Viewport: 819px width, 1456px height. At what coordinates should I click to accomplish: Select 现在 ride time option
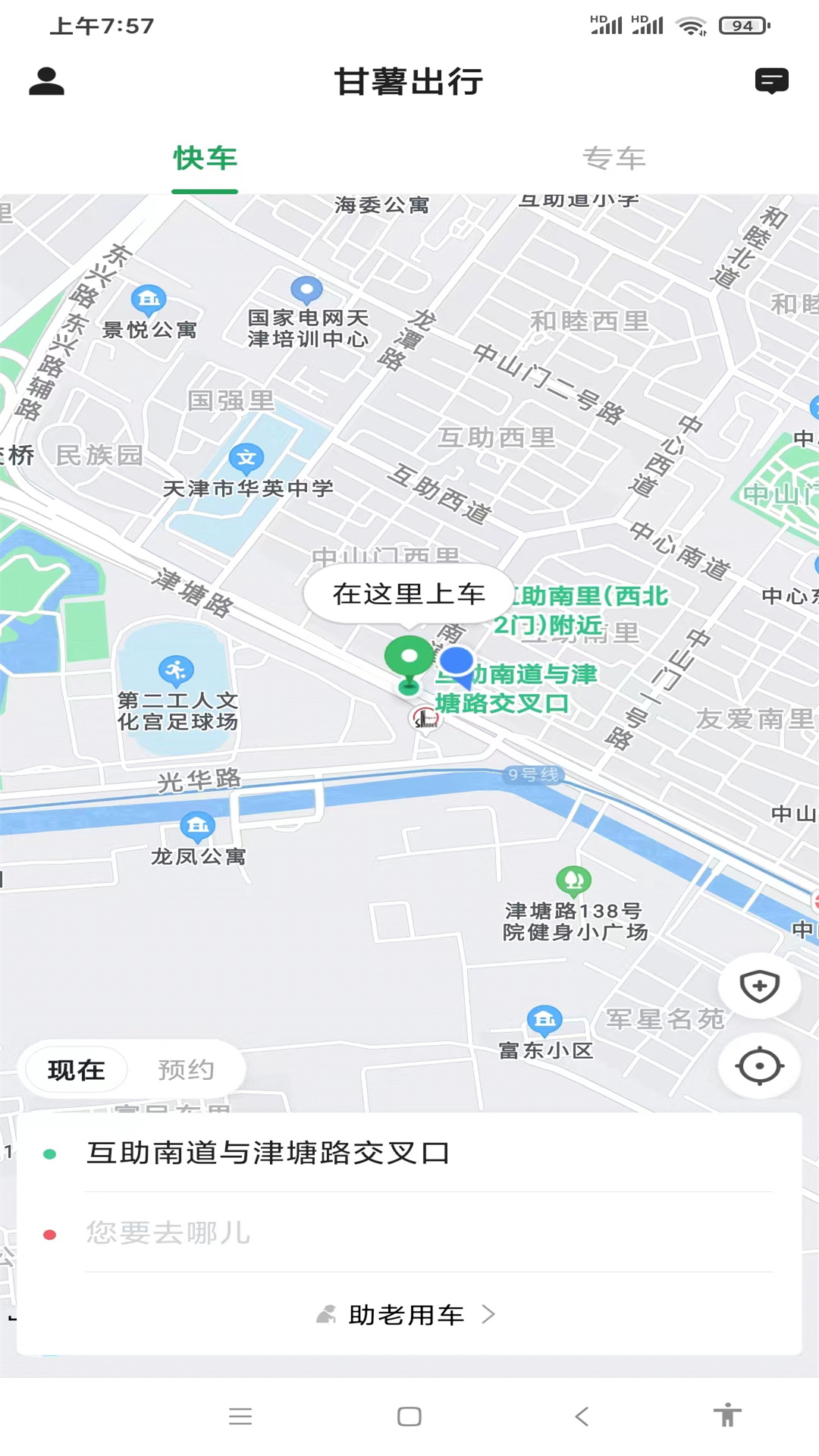(76, 1070)
